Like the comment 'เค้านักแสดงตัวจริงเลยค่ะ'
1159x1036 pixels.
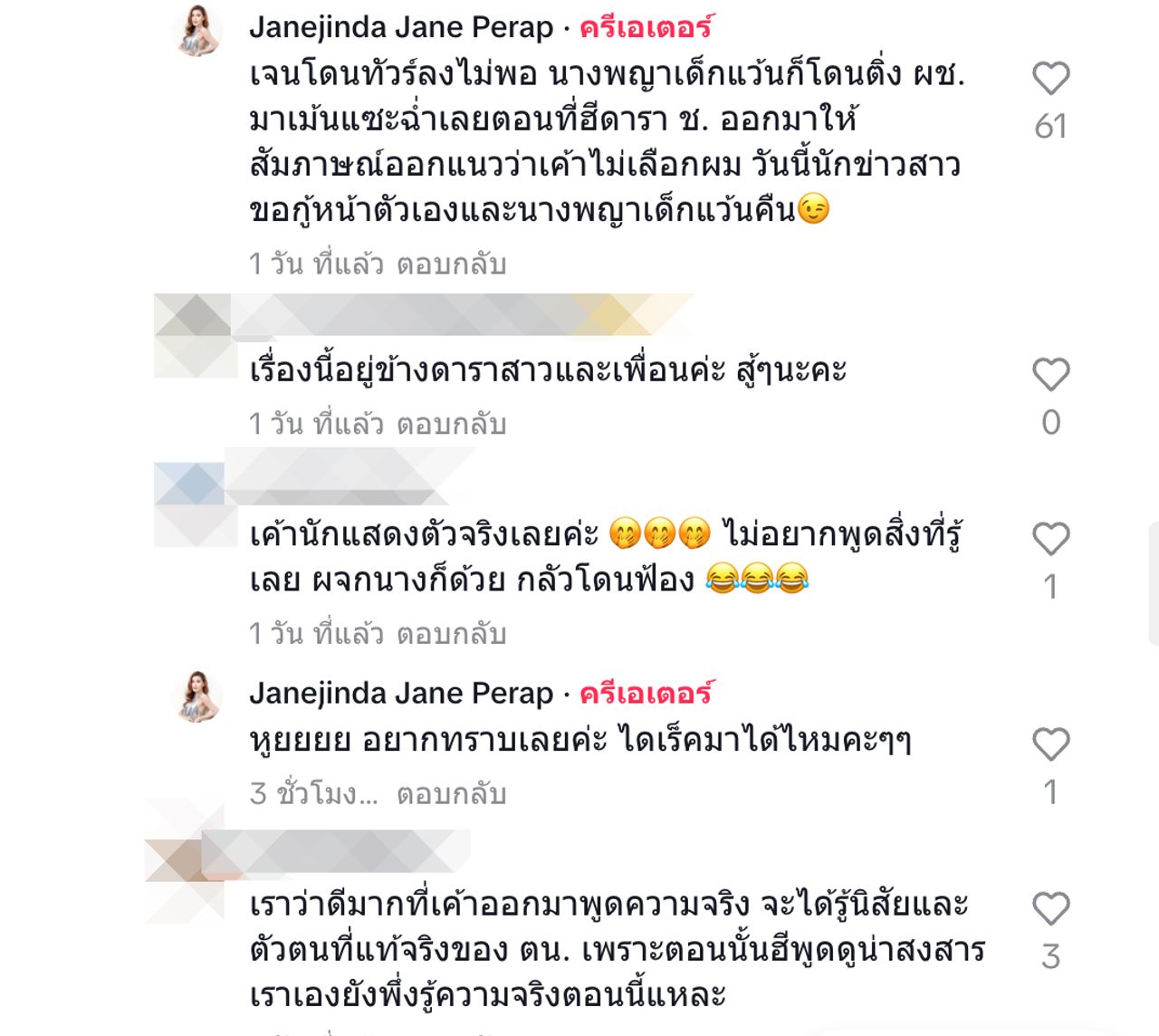tap(1050, 540)
